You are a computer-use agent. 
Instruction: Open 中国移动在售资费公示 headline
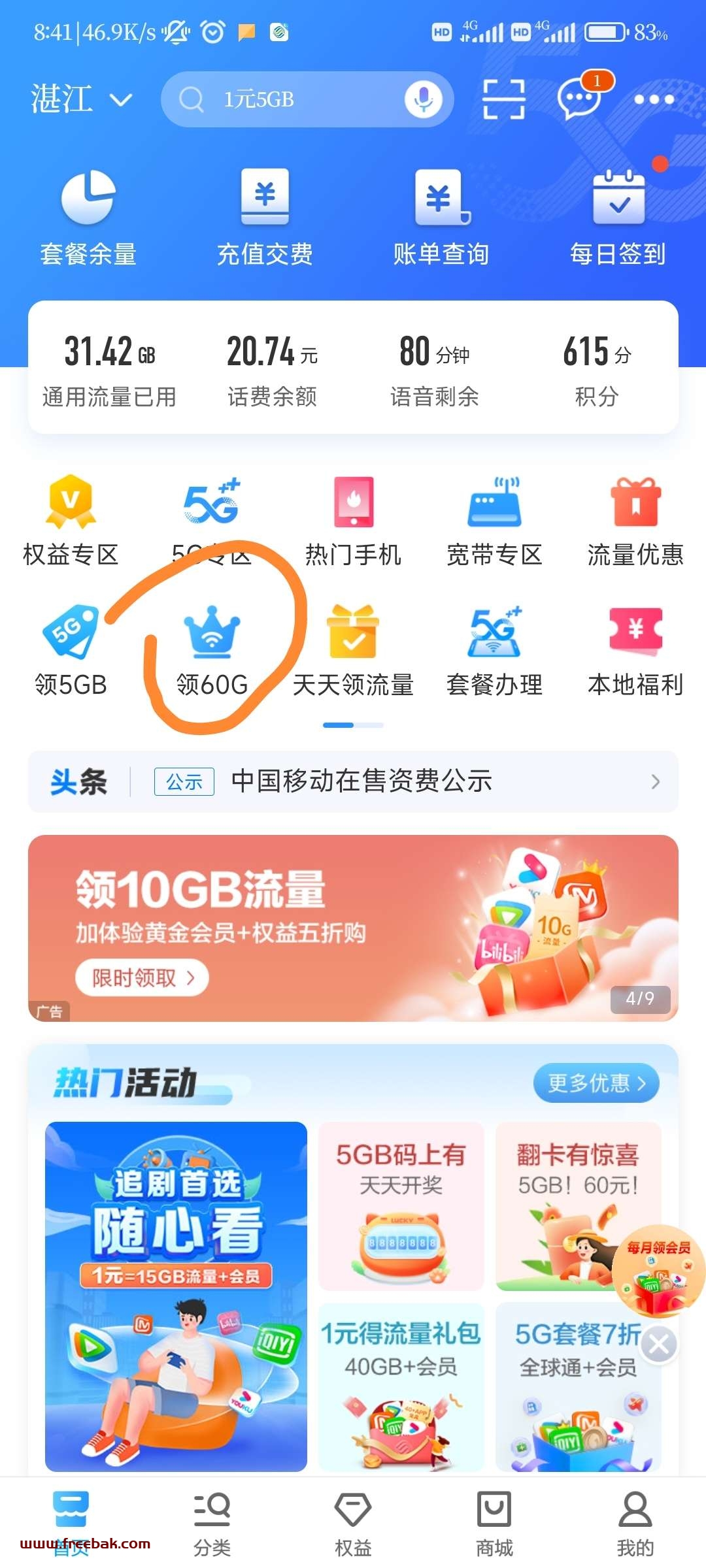(361, 781)
